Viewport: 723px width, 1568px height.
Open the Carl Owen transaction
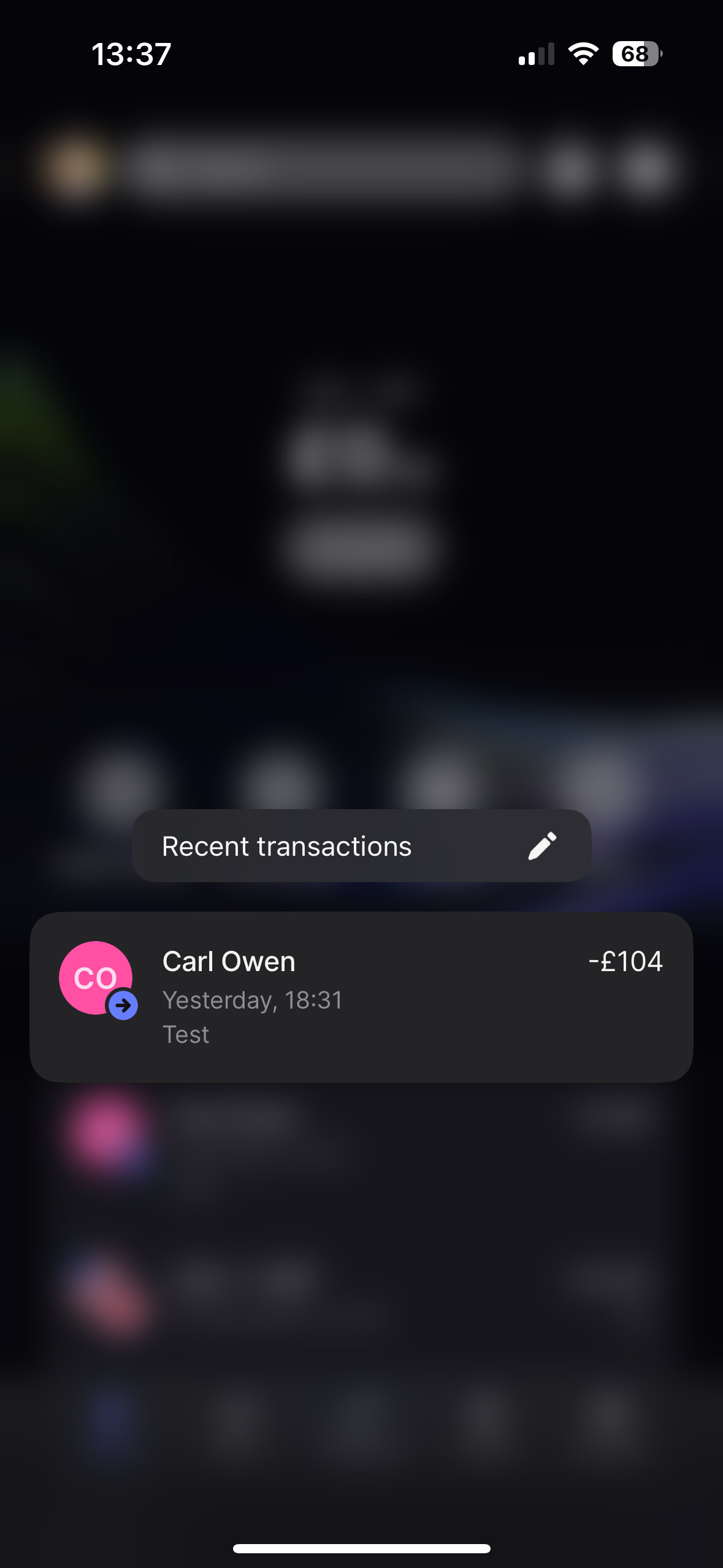tap(361, 997)
